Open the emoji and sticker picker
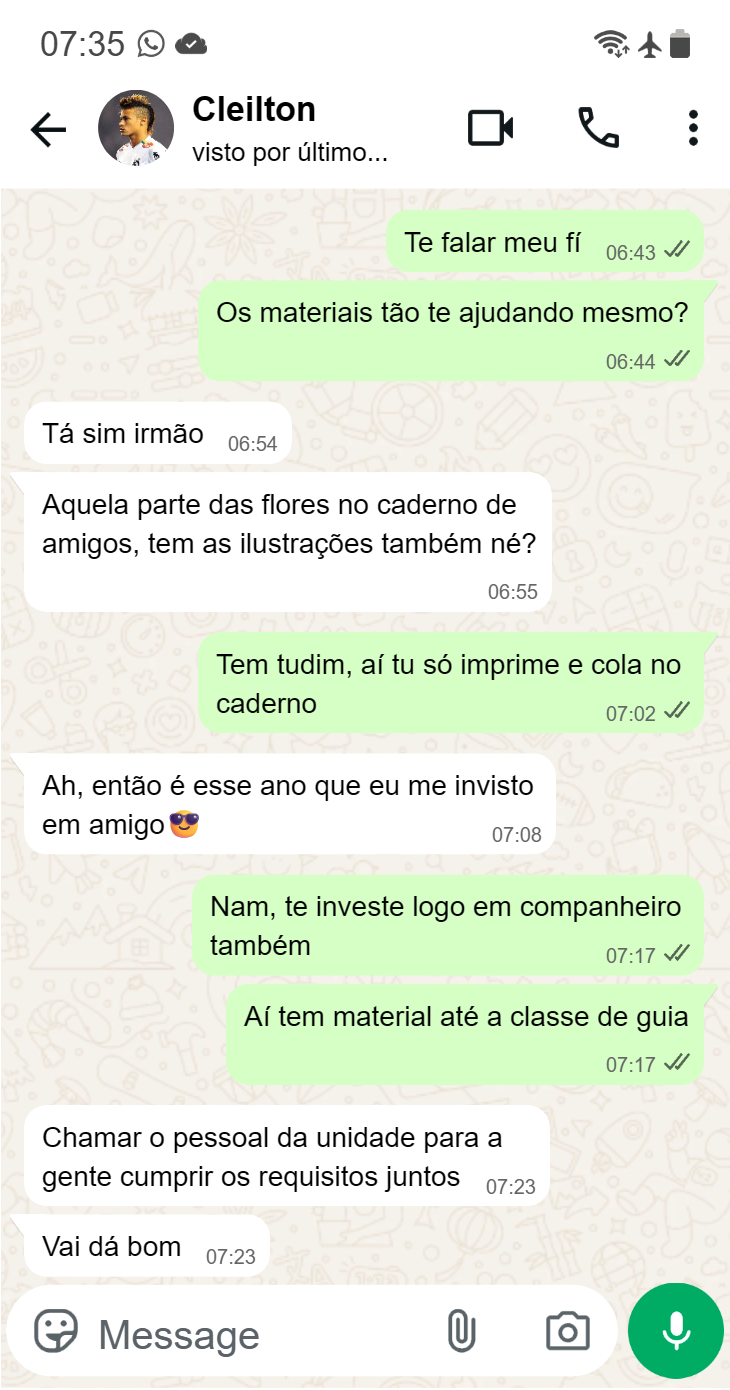This screenshot has height=1390, width=730. 56,1332
